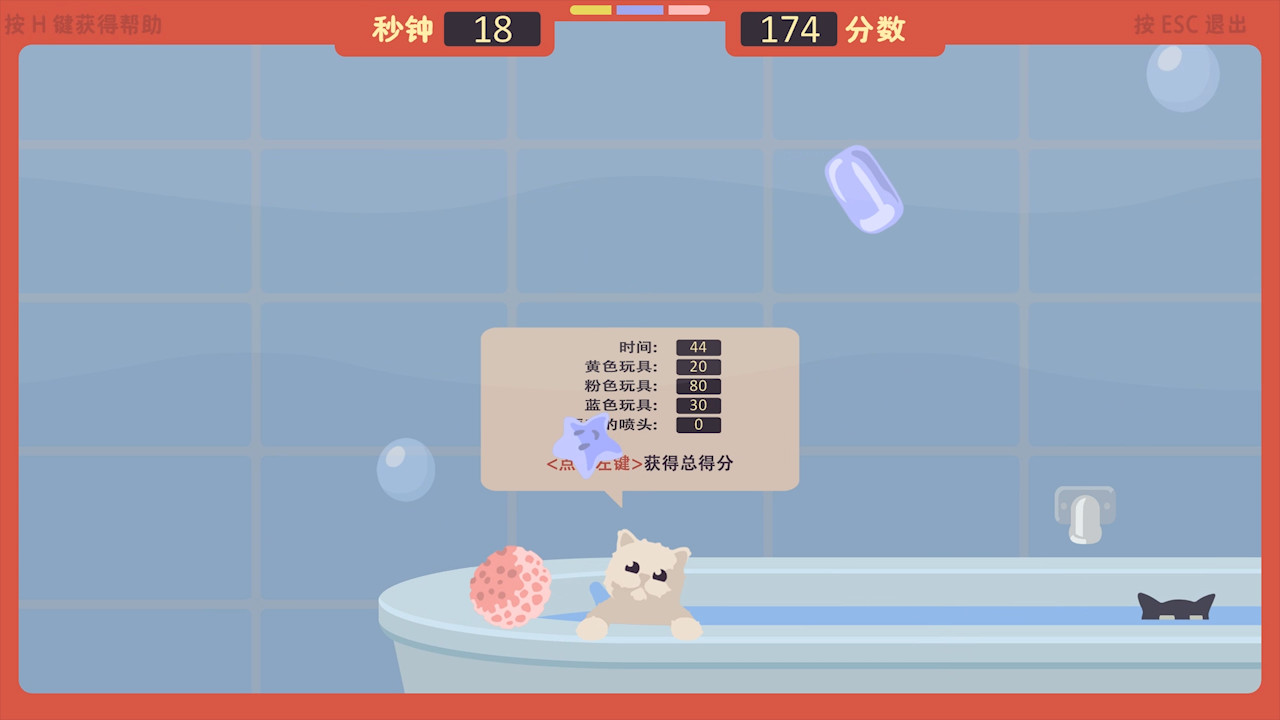Tap the purple soap bar toy
This screenshot has height=720, width=1280.
pyautogui.click(x=863, y=189)
